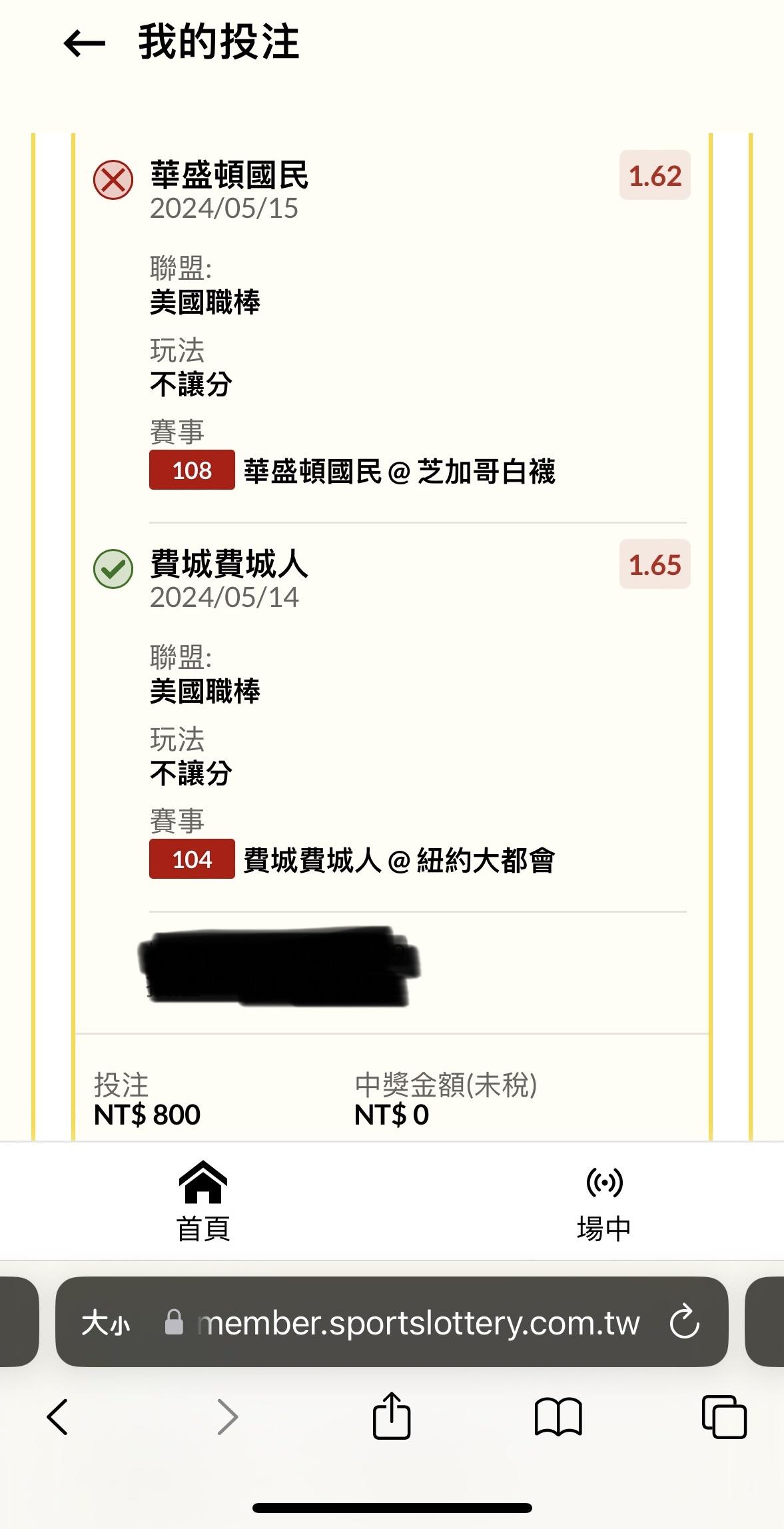Share this page via Safari share button
The image size is (784, 1529).
click(x=392, y=1416)
